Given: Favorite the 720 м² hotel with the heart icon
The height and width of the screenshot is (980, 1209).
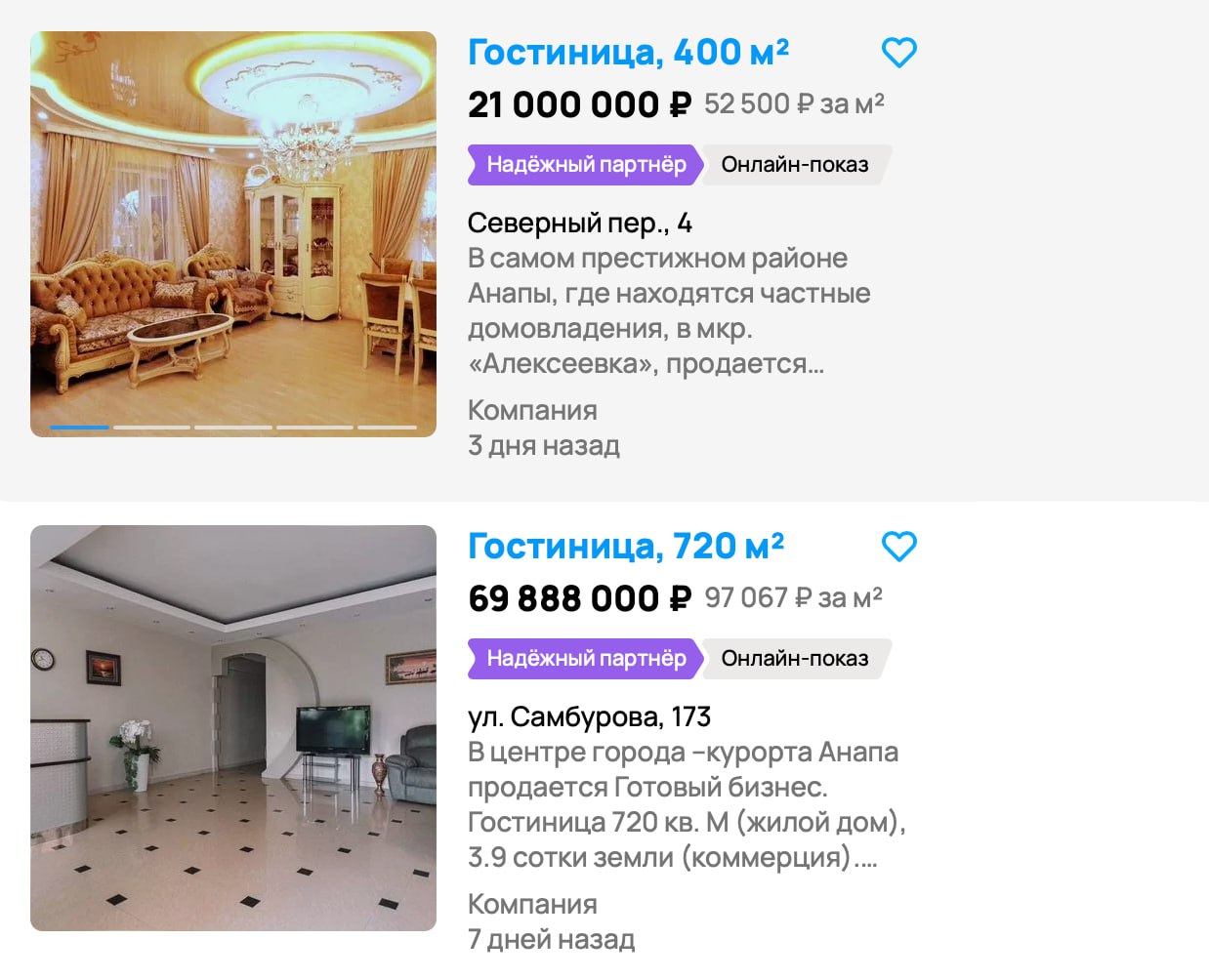Looking at the screenshot, I should coord(898,546).
